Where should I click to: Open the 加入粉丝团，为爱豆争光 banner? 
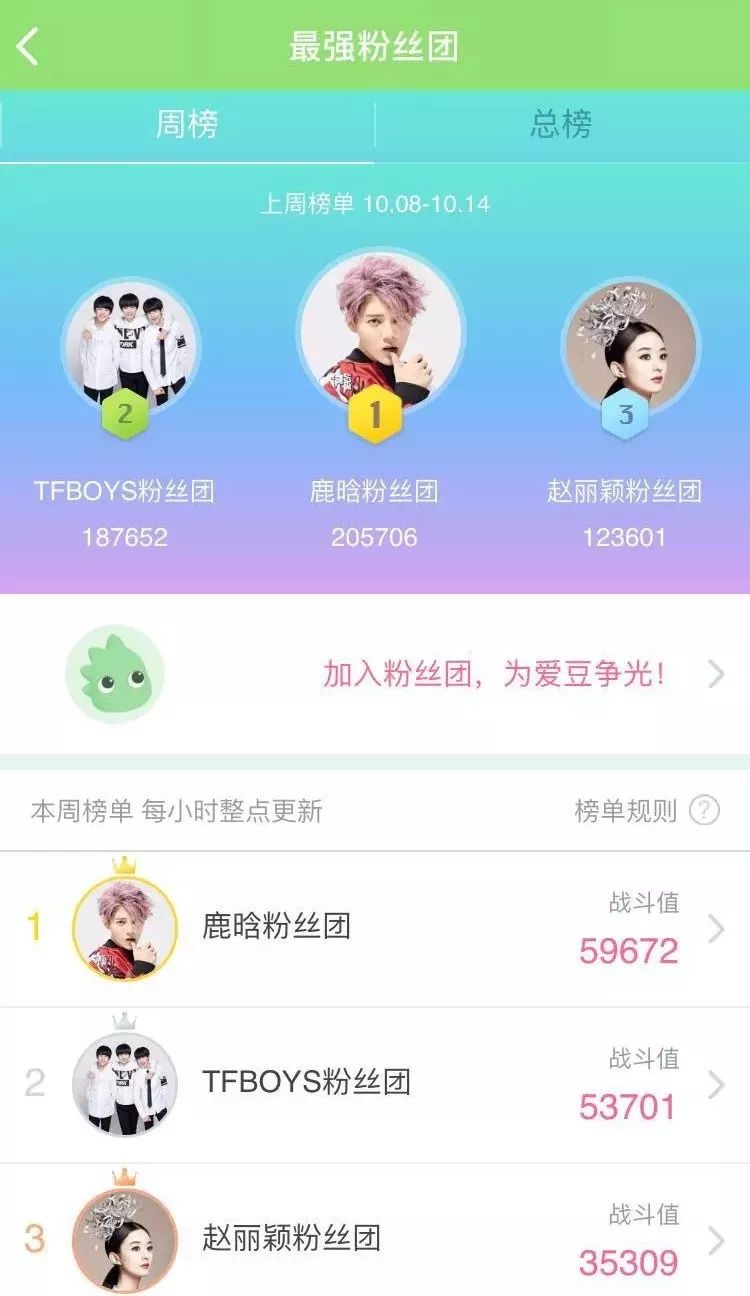494,674
